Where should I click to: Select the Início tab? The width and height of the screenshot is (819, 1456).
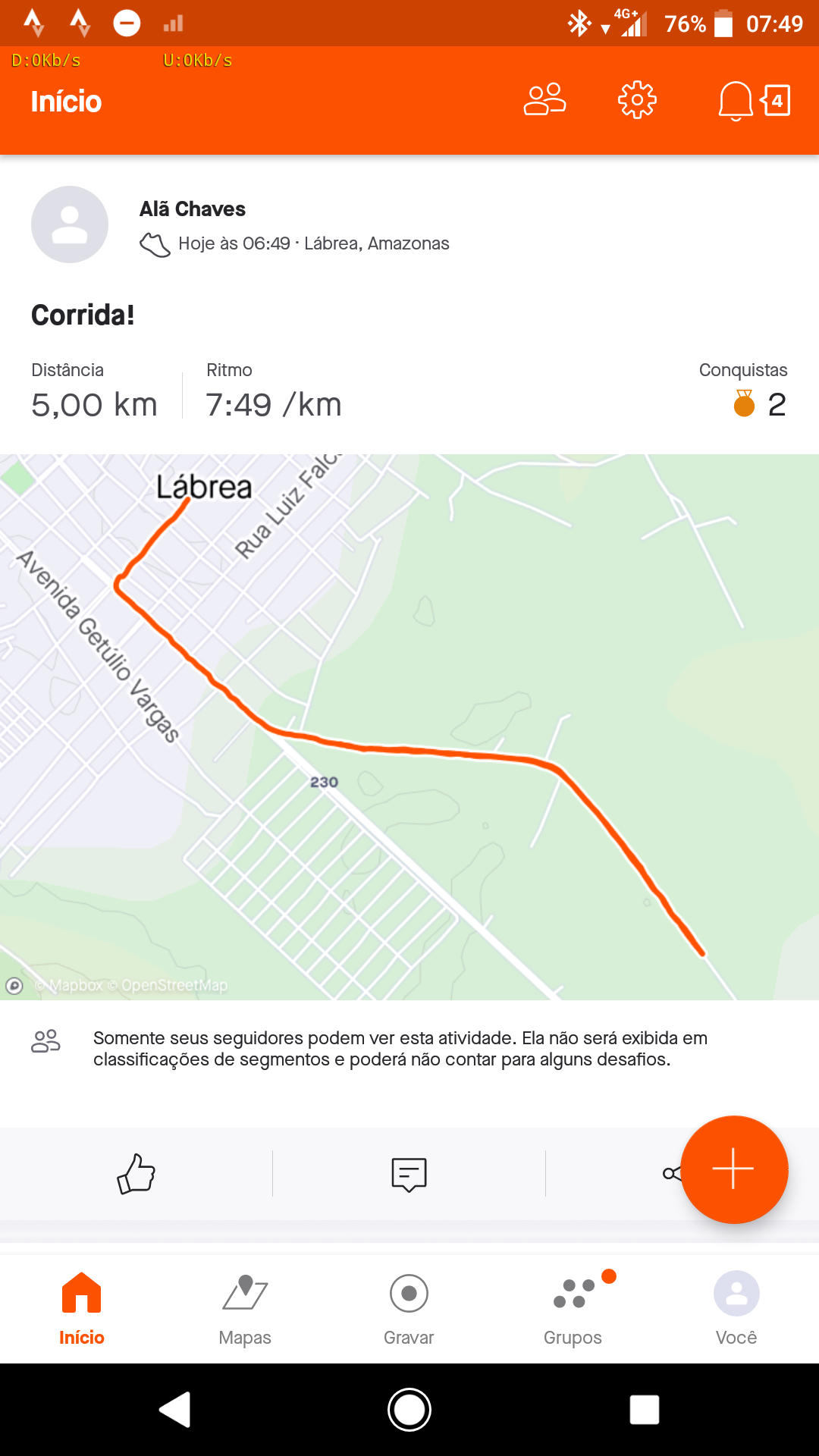coord(82,1310)
